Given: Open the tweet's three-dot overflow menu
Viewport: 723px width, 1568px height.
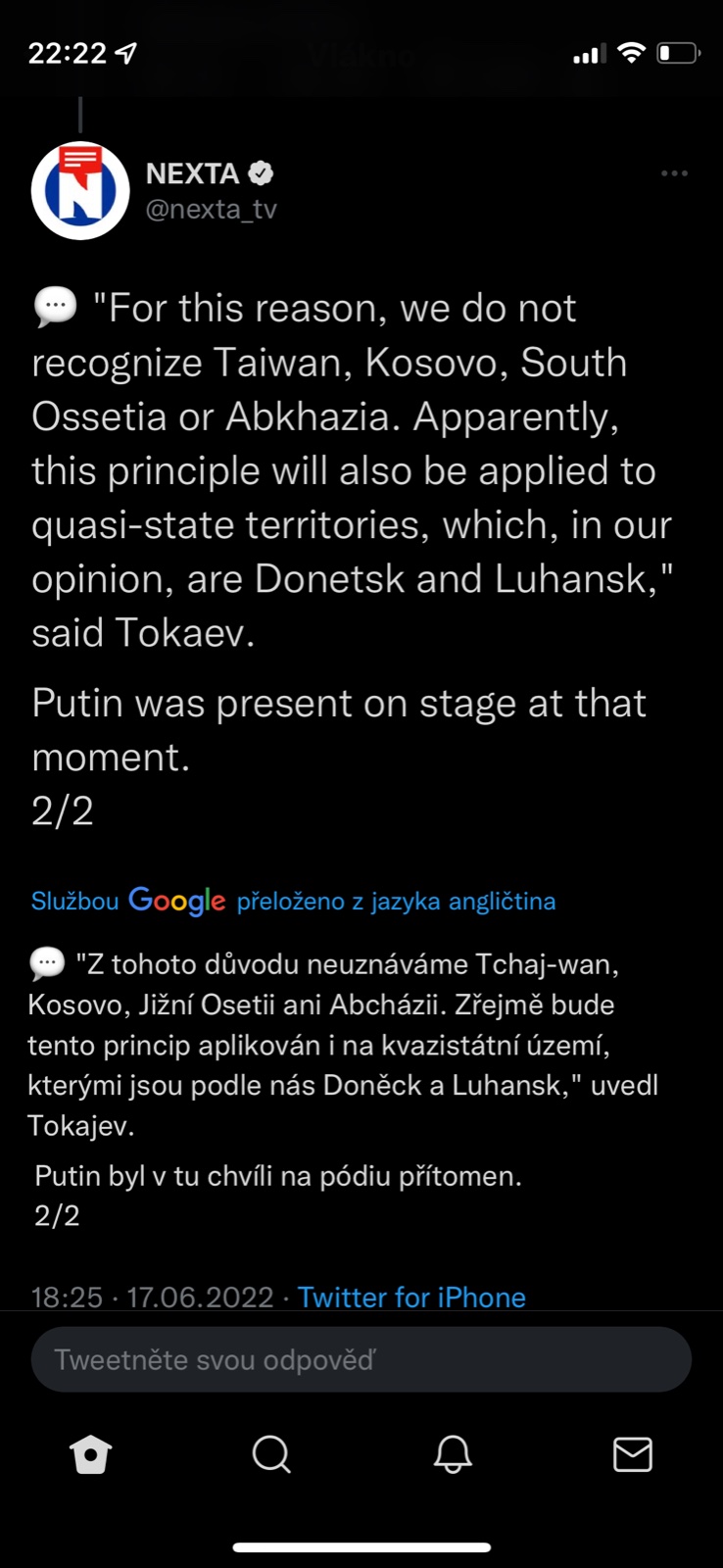Looking at the screenshot, I should point(674,173).
